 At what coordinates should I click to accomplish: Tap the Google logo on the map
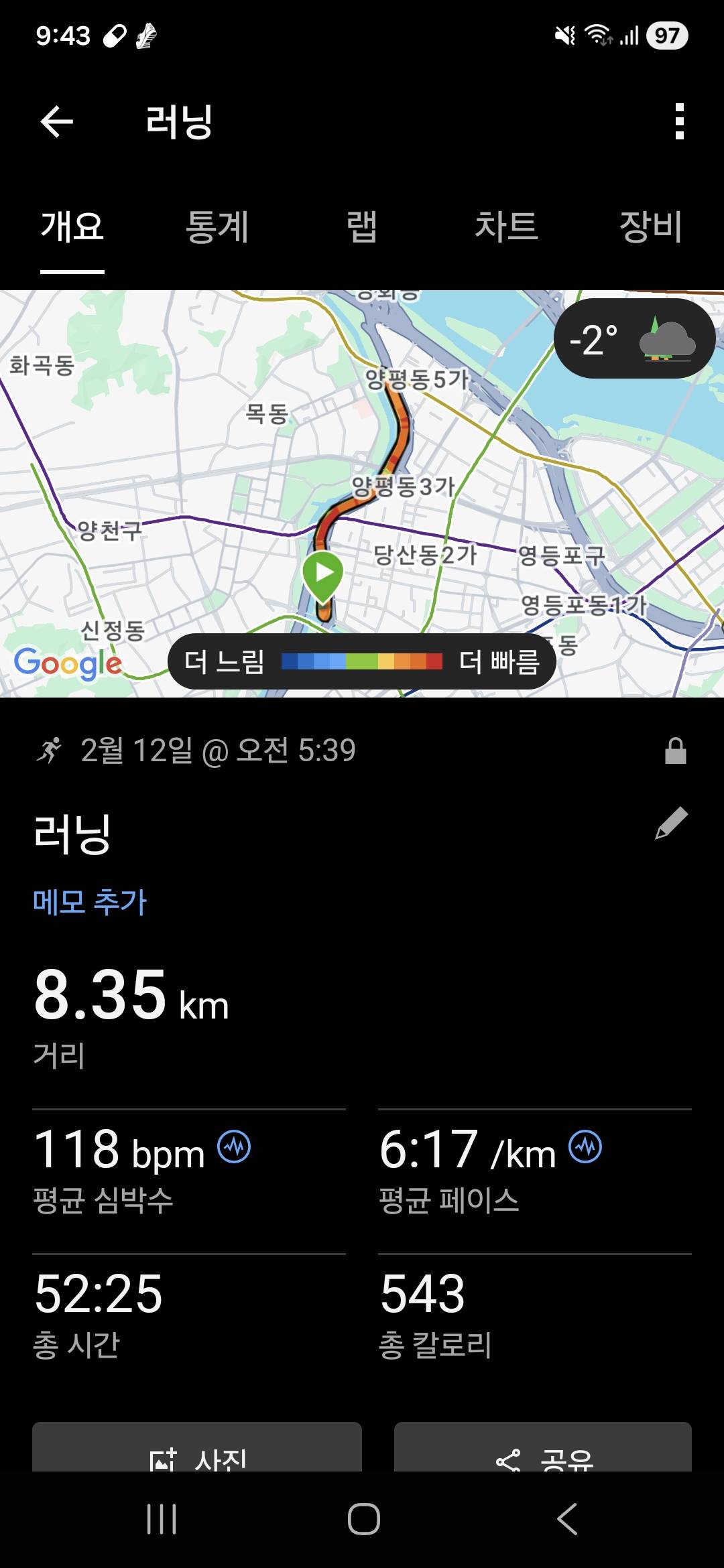coord(66,663)
